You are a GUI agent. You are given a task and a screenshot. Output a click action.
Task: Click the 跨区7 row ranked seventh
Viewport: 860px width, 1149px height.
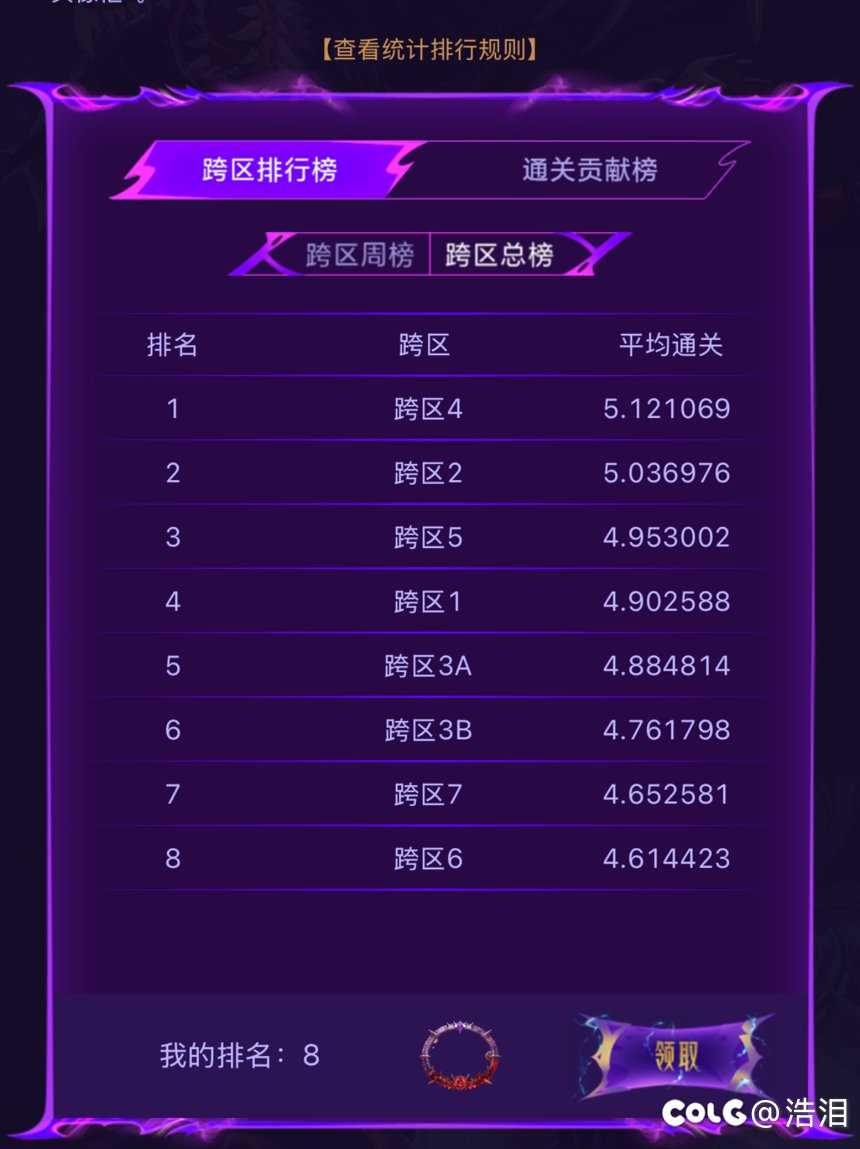click(430, 793)
